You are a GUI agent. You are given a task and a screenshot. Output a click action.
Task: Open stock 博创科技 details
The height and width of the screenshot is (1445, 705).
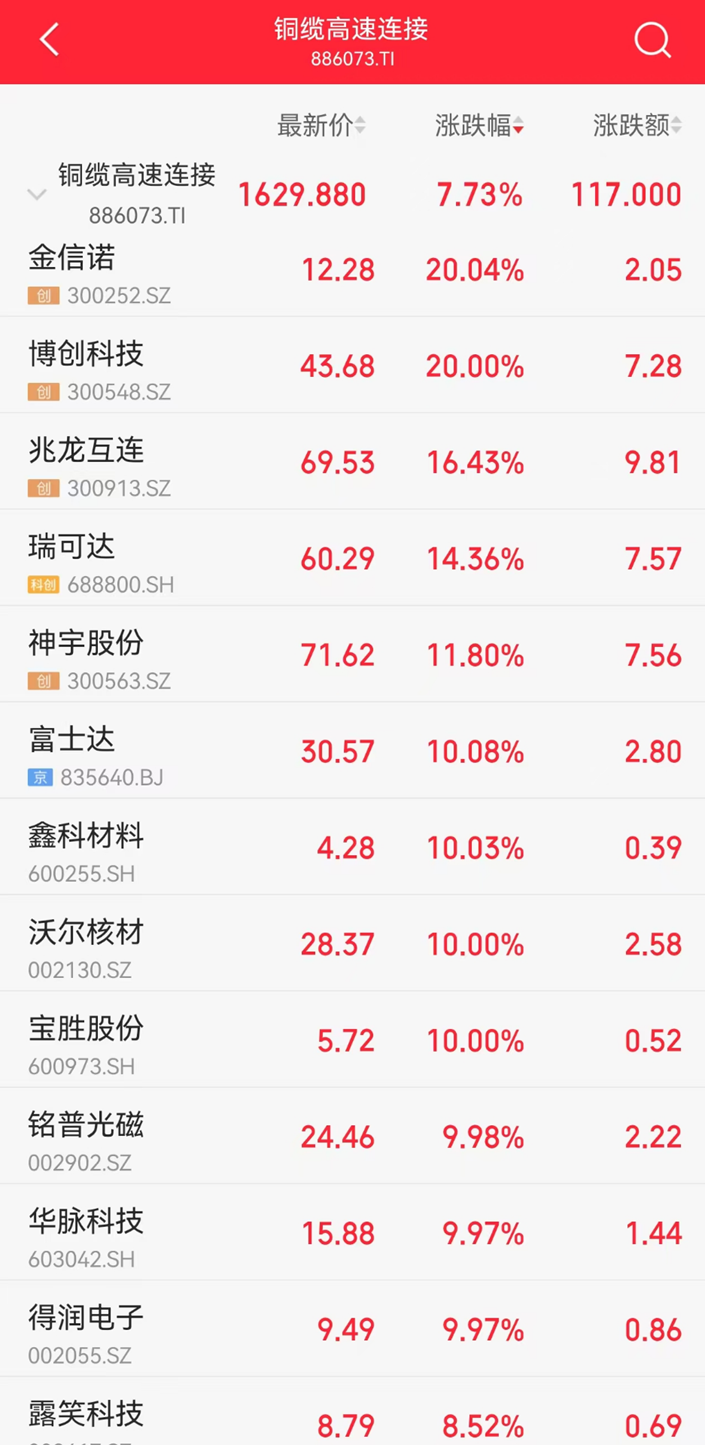tap(352, 365)
